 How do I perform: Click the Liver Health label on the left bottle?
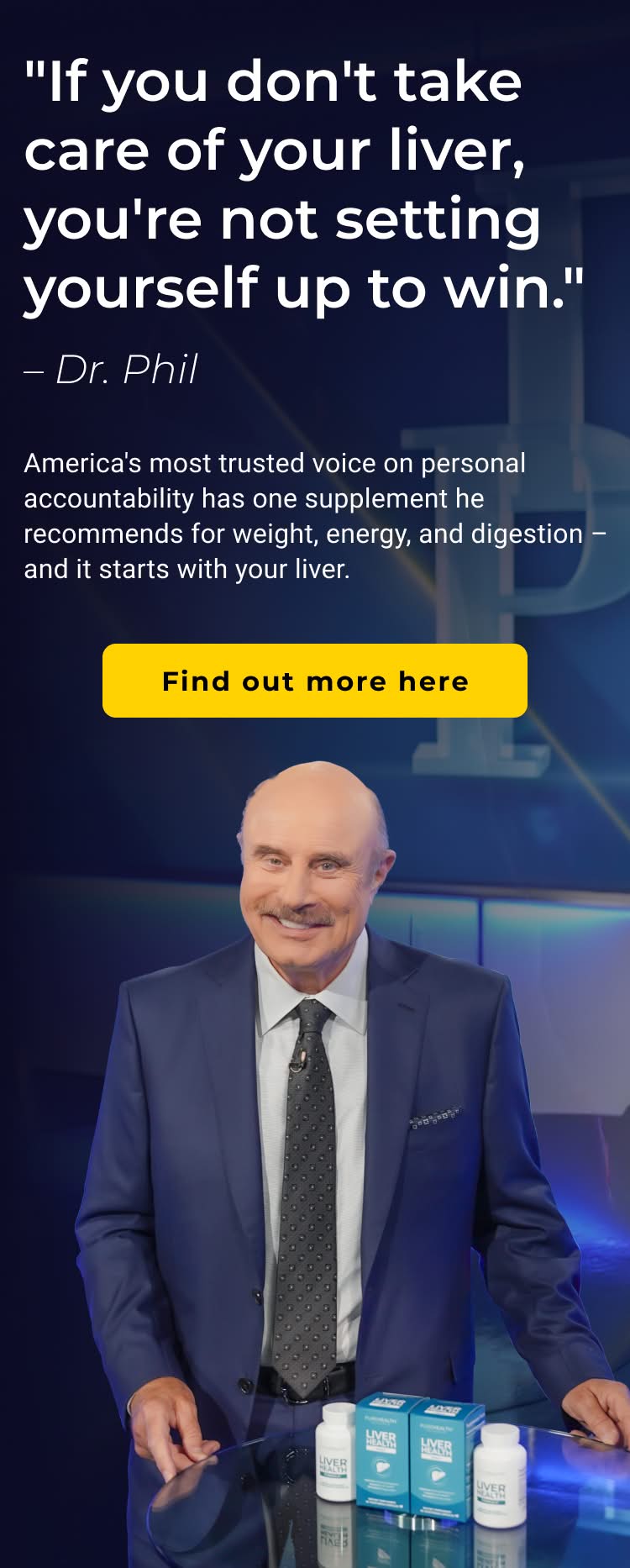[333, 1465]
